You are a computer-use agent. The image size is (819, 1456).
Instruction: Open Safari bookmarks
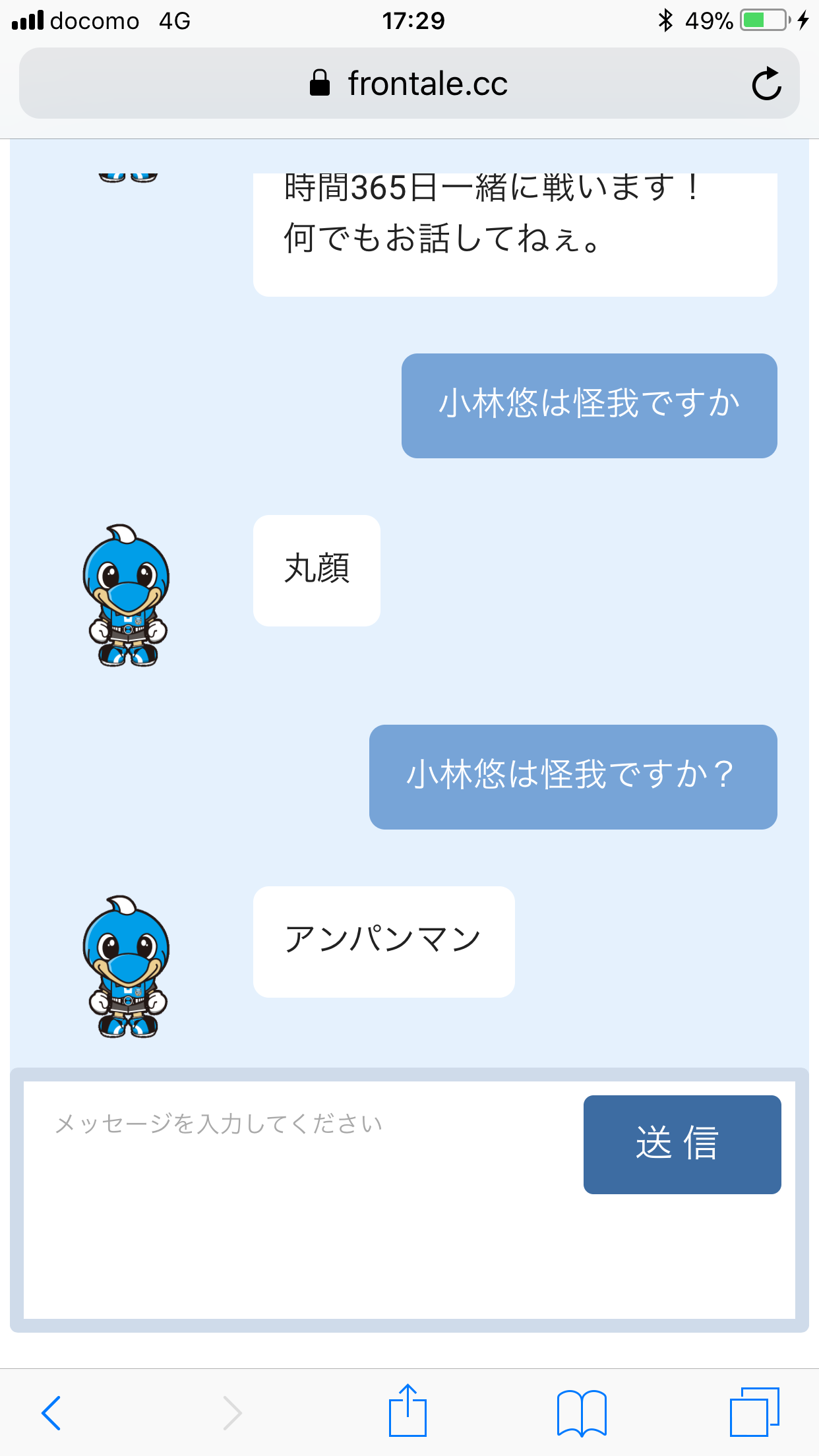(581, 1412)
